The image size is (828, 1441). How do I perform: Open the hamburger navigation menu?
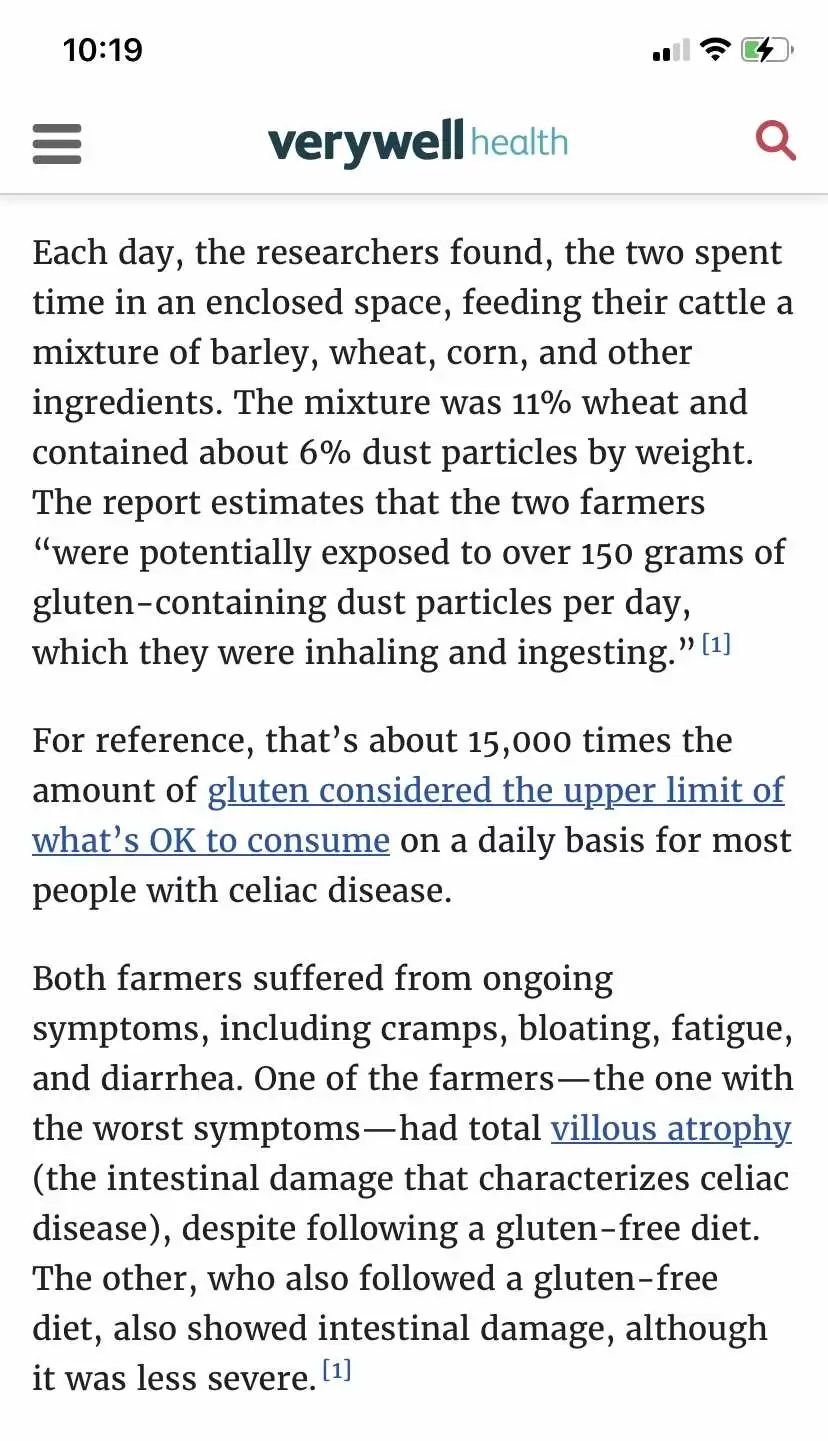[57, 143]
